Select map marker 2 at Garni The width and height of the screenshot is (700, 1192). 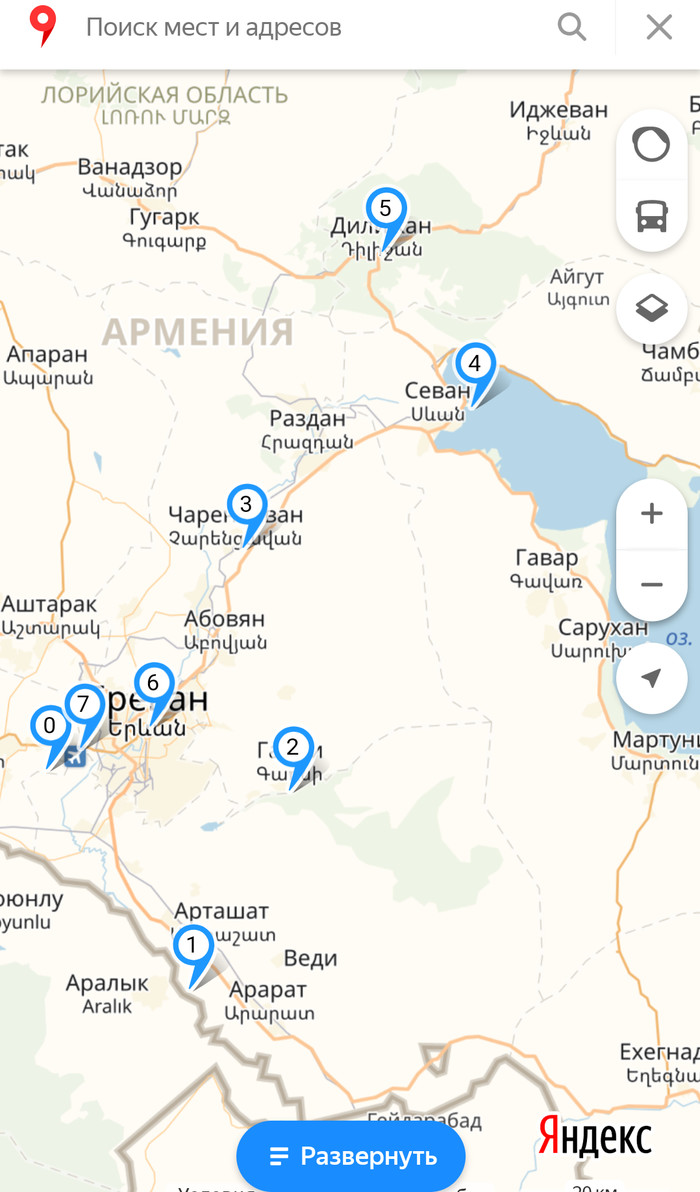[293, 747]
